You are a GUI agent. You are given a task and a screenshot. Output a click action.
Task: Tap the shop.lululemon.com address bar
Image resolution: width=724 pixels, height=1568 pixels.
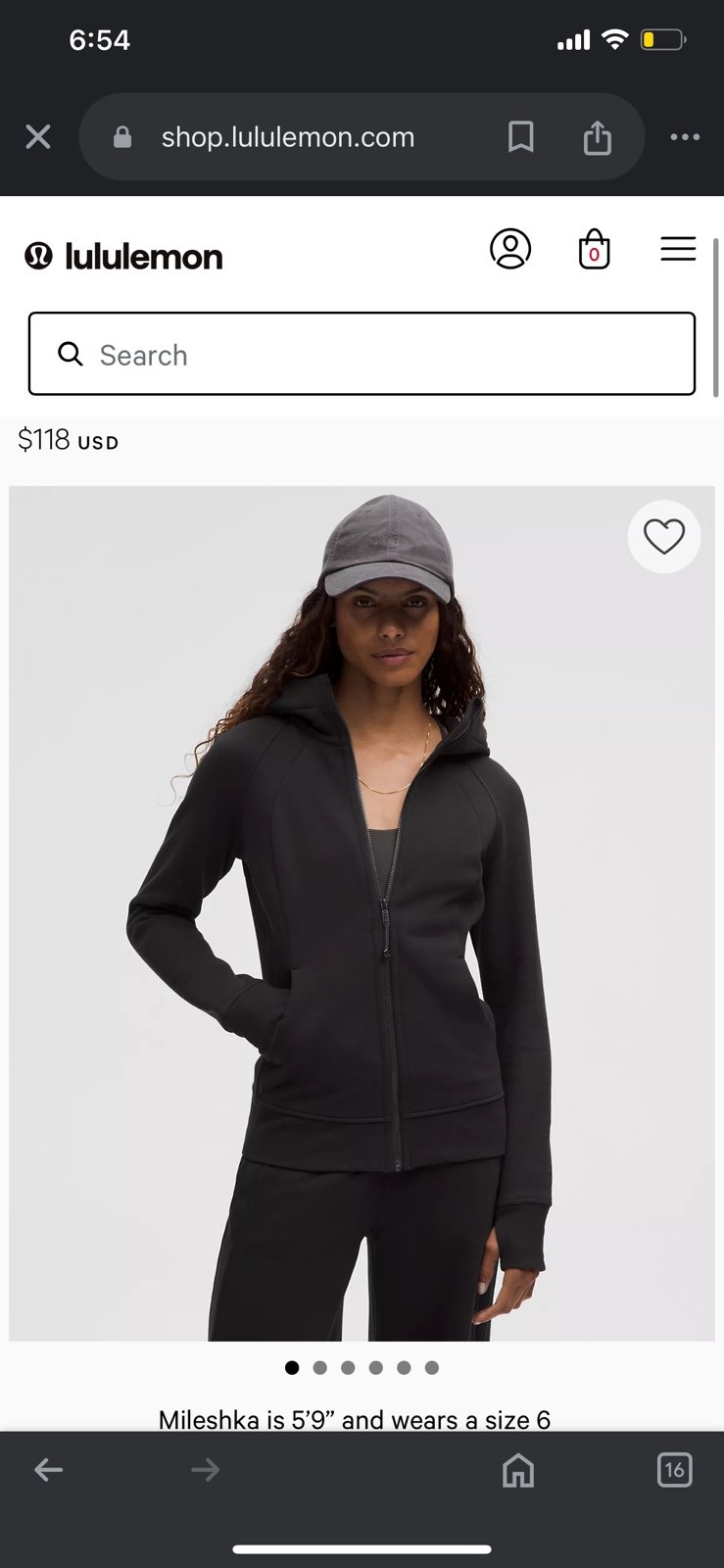click(288, 137)
